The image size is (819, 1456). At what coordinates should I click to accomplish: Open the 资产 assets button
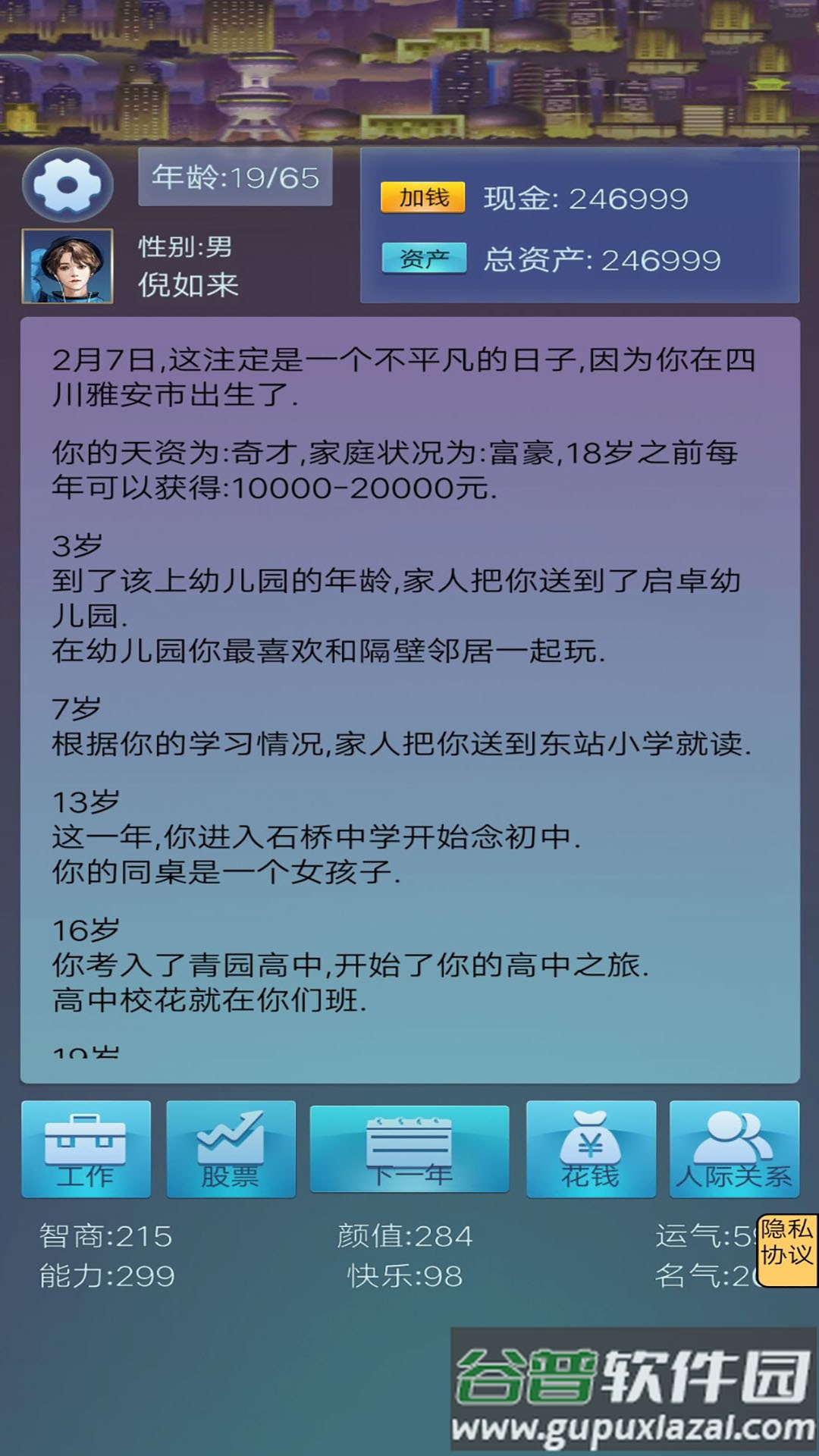tap(423, 259)
